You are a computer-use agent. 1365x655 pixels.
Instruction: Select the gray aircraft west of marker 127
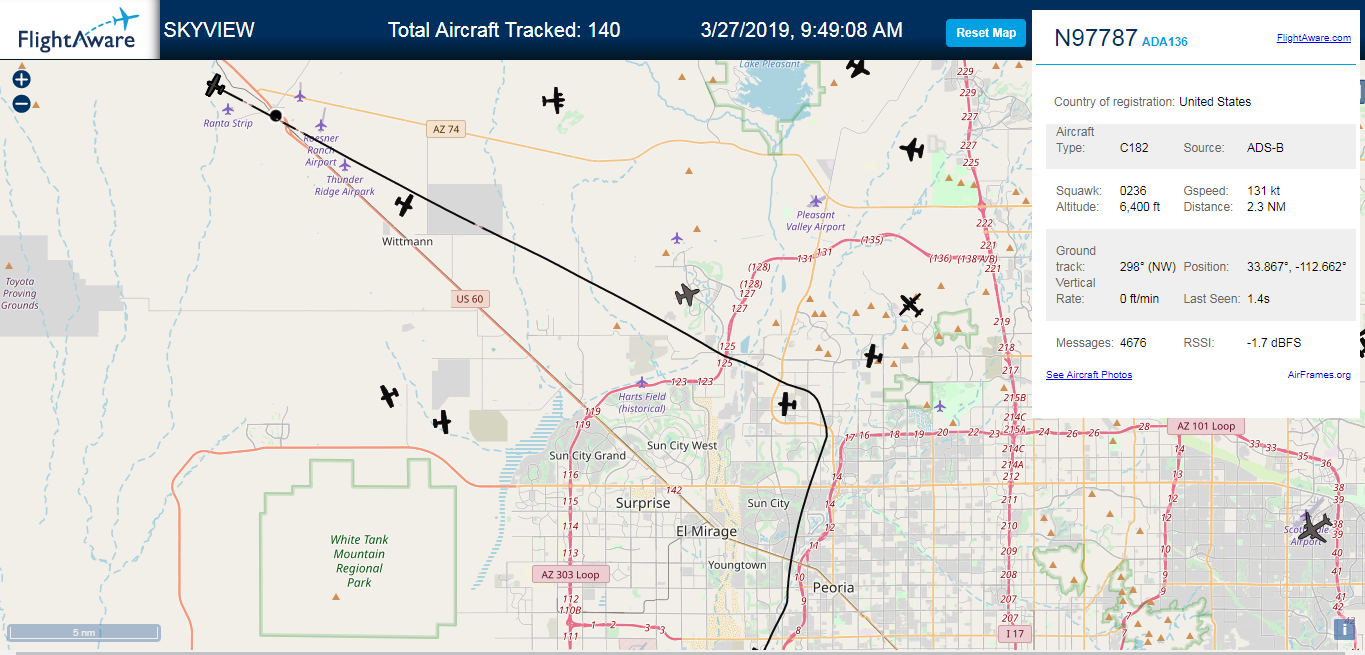pyautogui.click(x=687, y=295)
